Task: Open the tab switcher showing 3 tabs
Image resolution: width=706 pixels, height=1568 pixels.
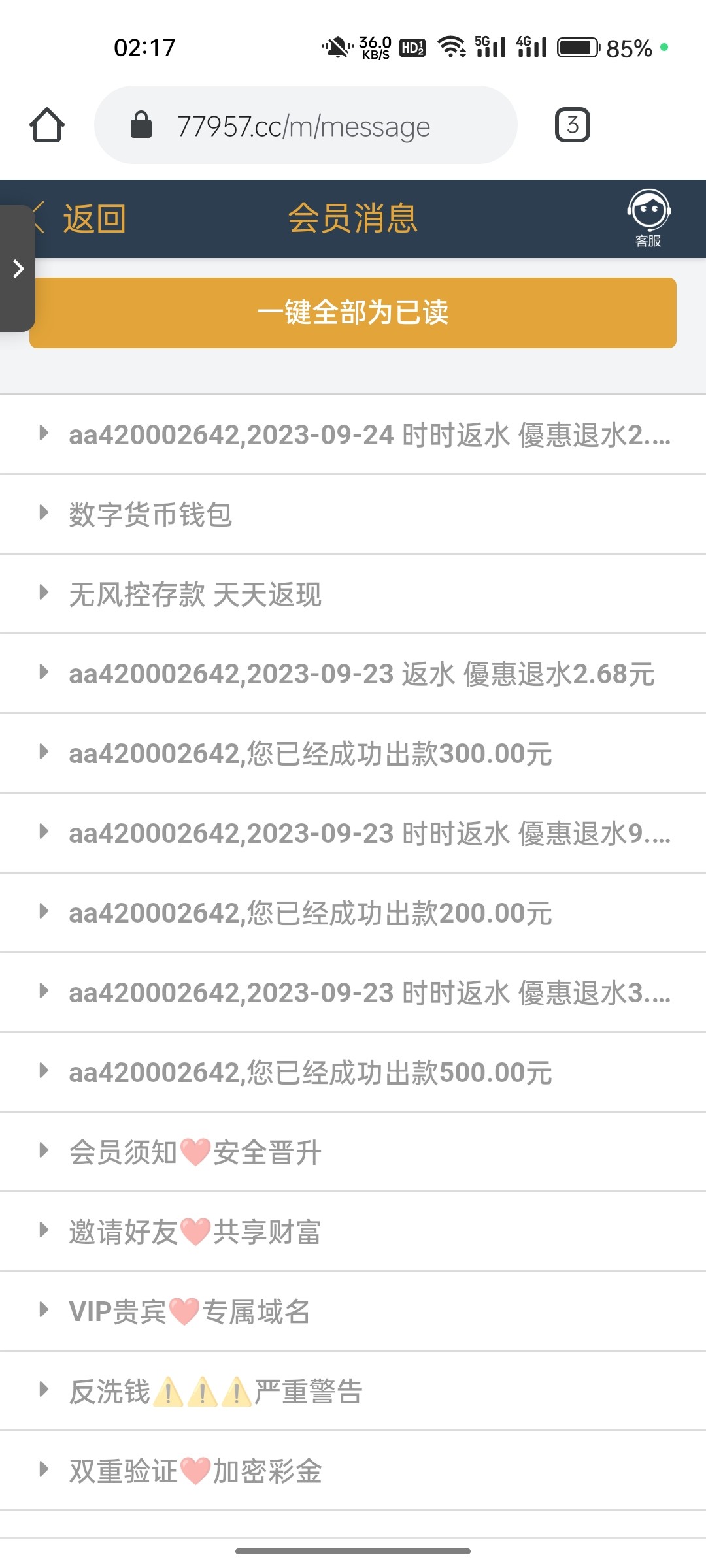Action: tap(572, 124)
